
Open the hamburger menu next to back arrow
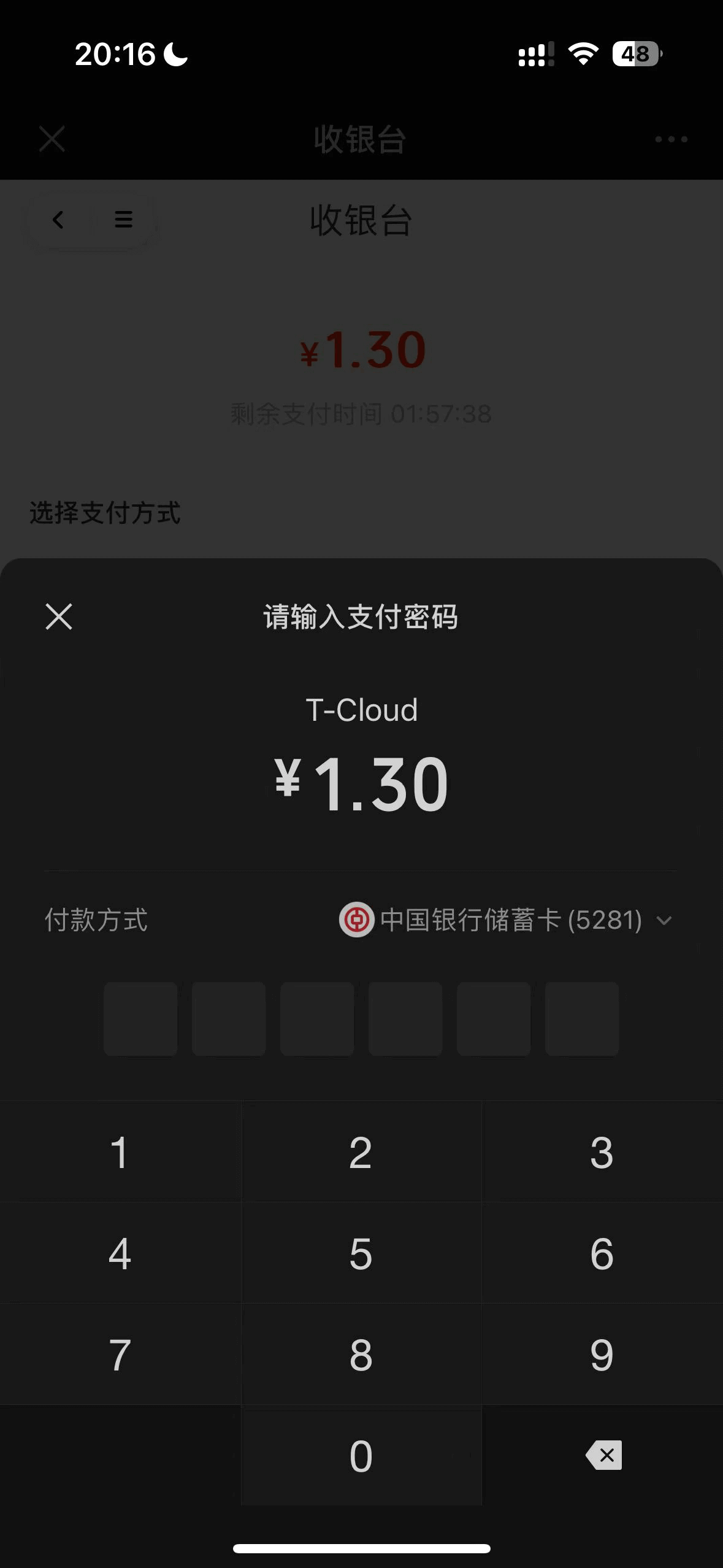123,220
